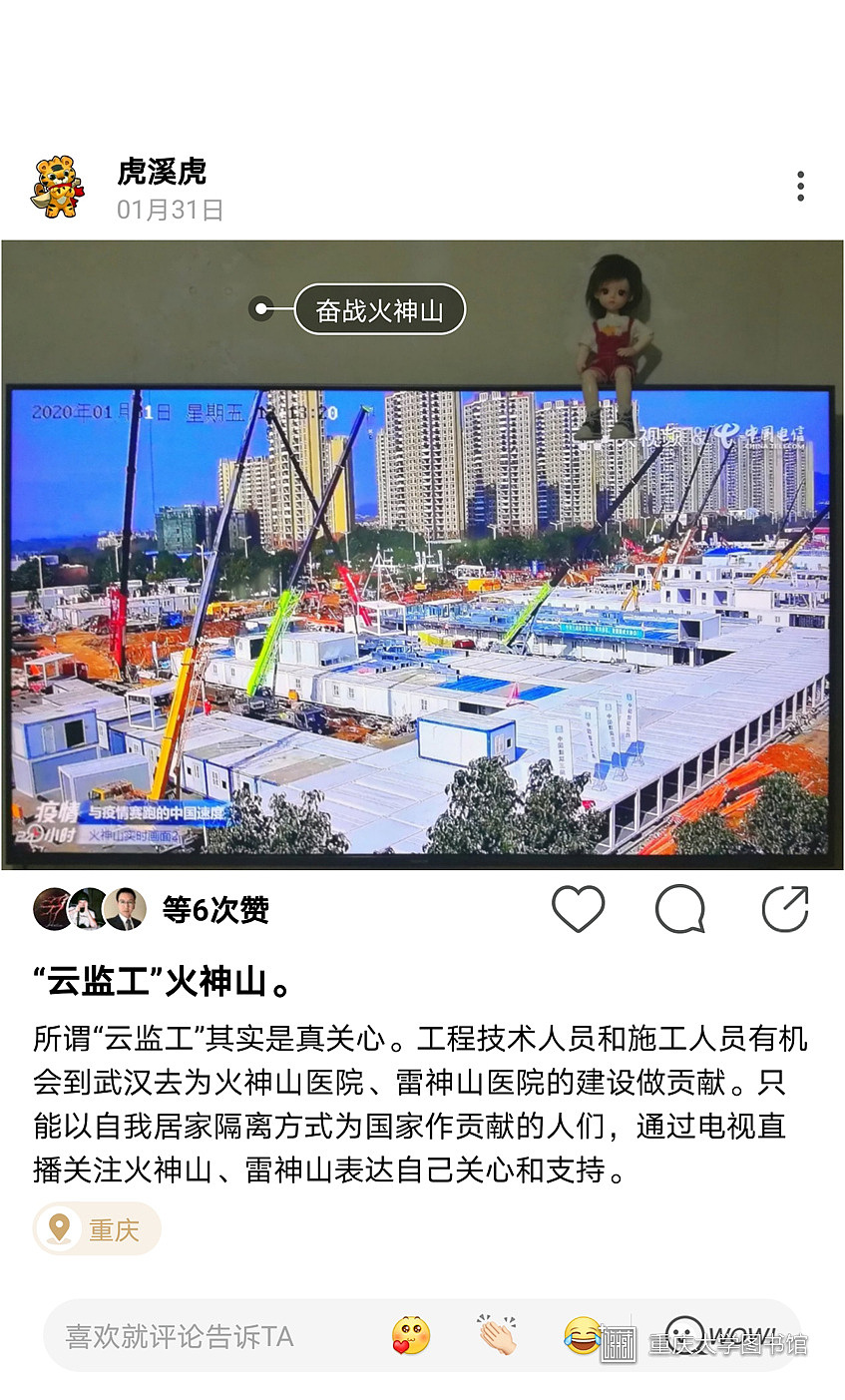
Task: Send the heart-face emoji reaction
Action: point(410,1336)
